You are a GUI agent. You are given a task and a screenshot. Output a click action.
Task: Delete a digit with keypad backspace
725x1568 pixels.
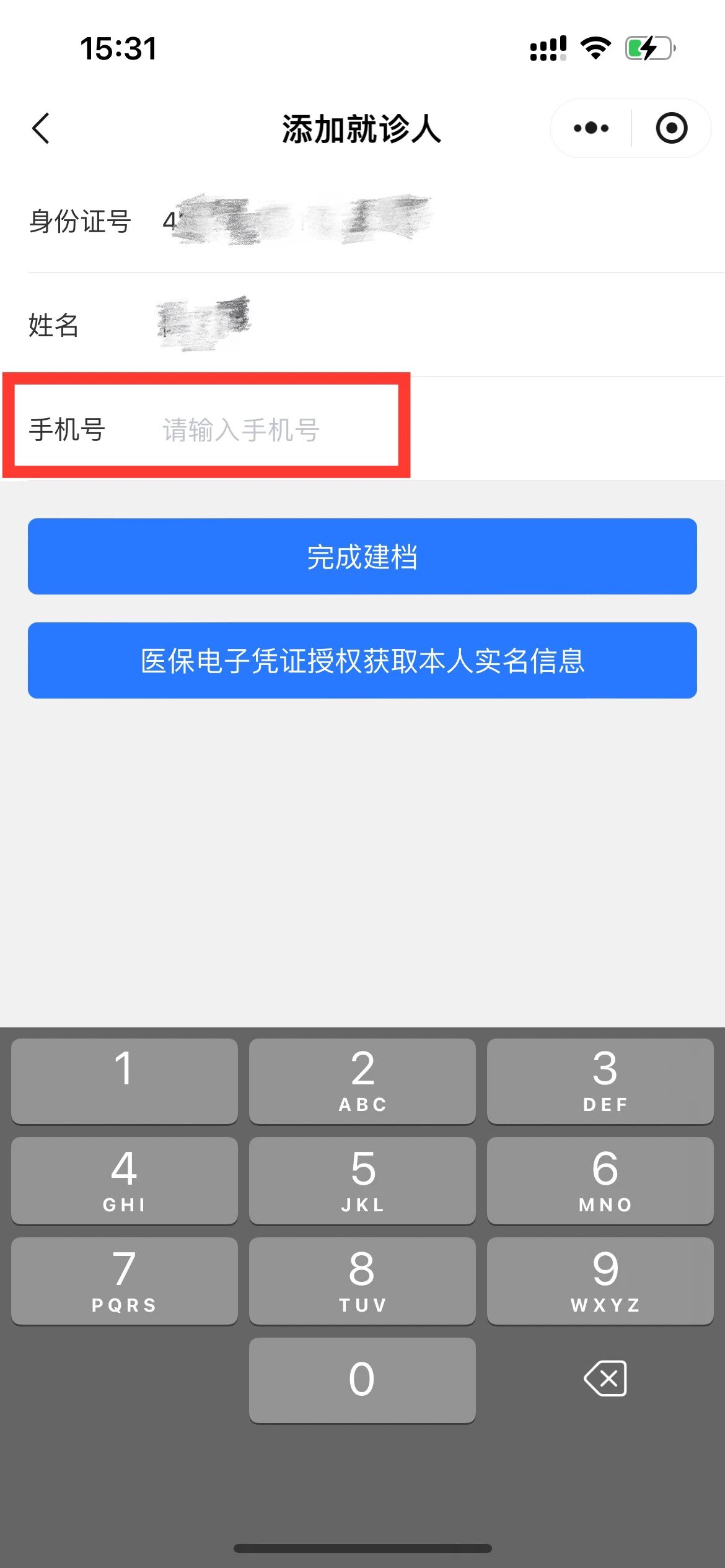click(x=605, y=1379)
